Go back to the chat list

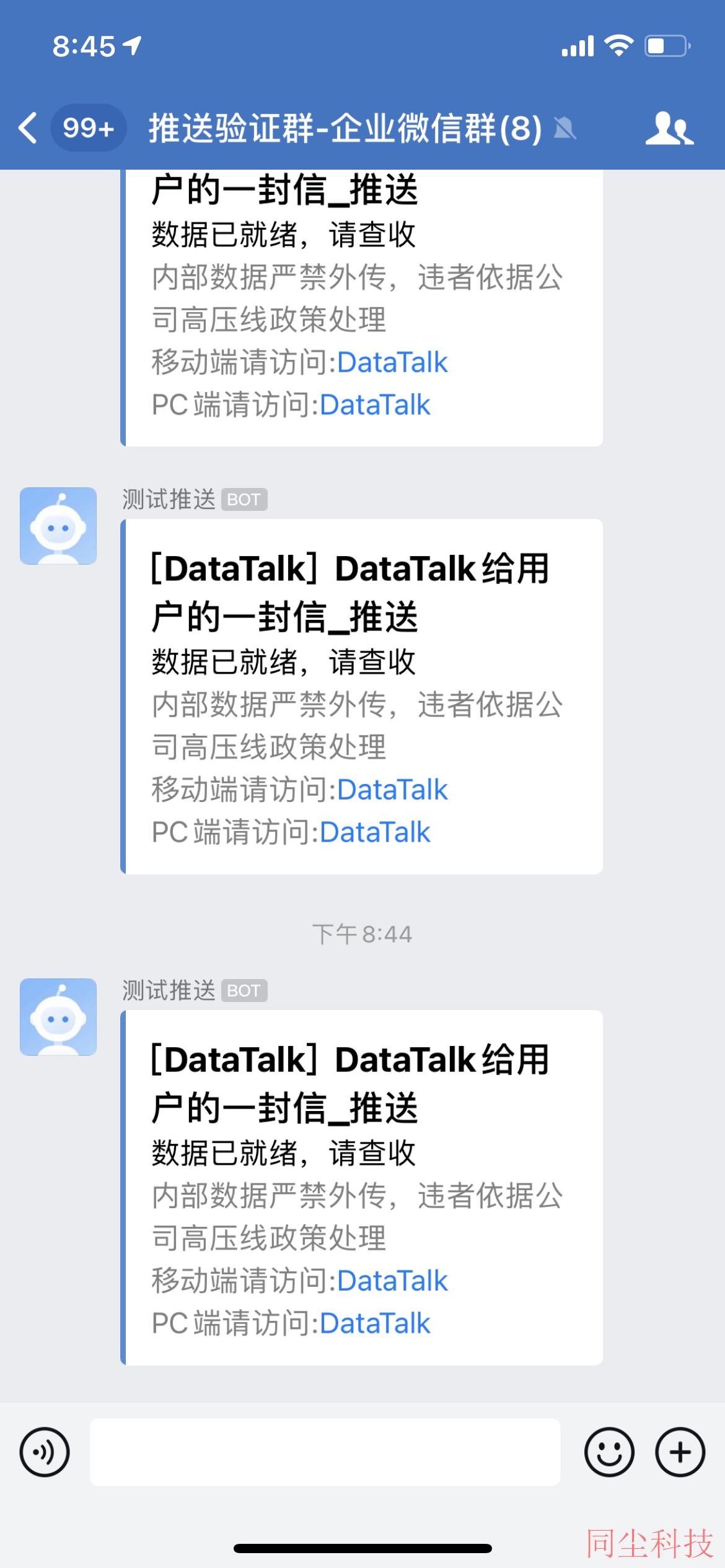click(29, 128)
